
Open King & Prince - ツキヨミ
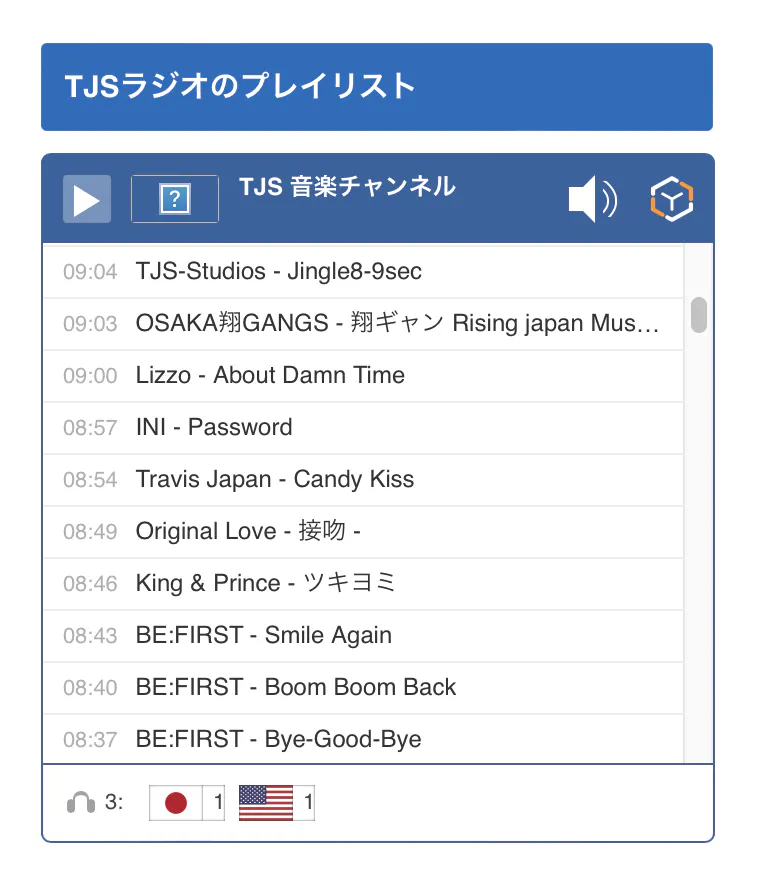[x=265, y=584]
